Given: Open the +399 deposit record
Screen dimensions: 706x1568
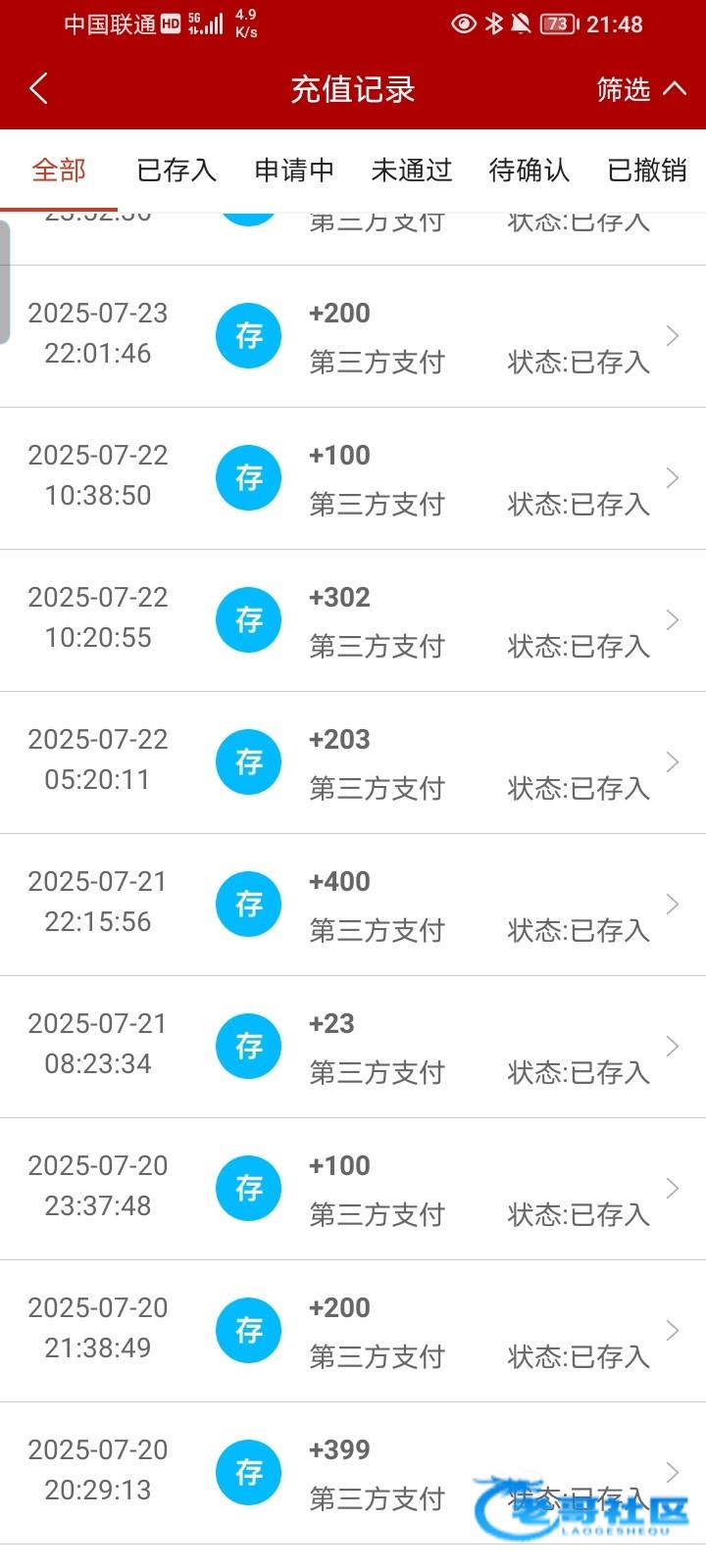Looking at the screenshot, I should (353, 1473).
